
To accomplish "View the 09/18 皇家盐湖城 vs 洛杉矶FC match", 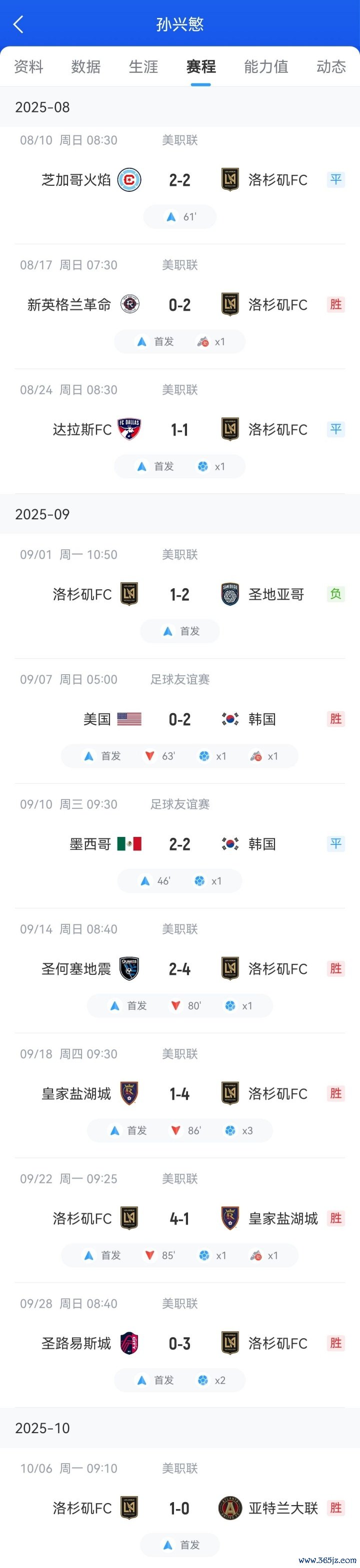I will (179, 1094).
